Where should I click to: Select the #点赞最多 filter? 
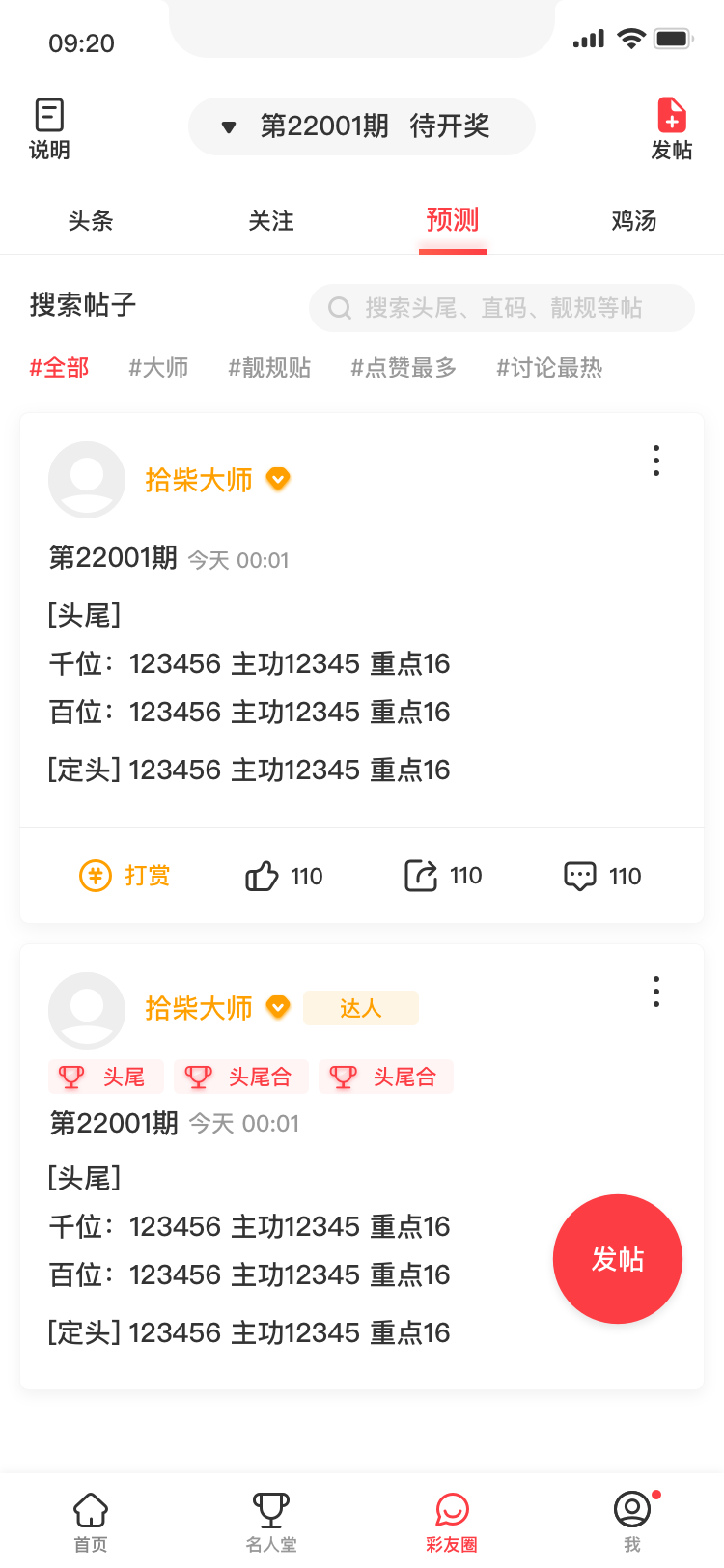click(404, 368)
